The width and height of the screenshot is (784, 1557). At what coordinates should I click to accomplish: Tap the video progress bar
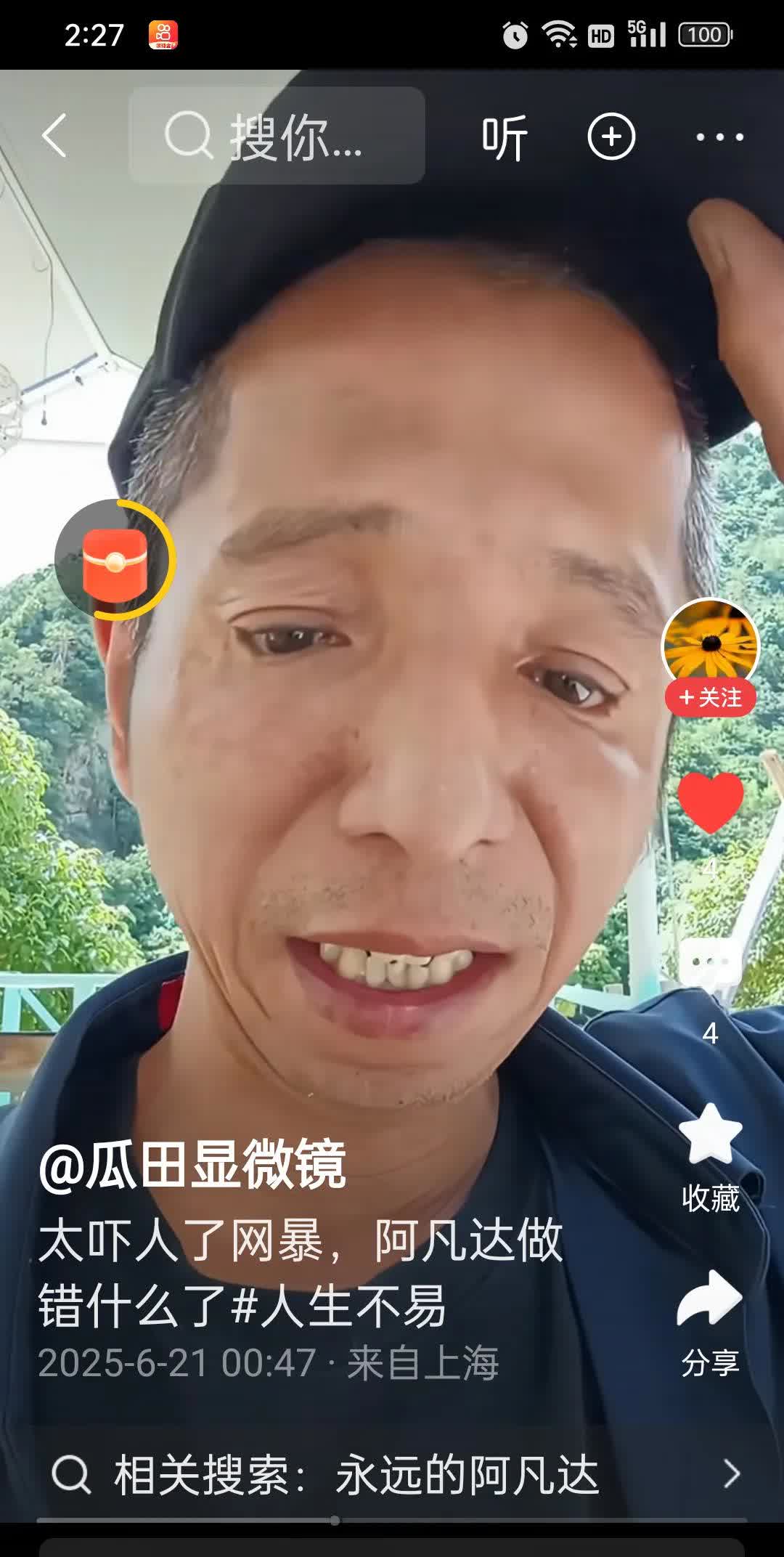[x=392, y=1519]
